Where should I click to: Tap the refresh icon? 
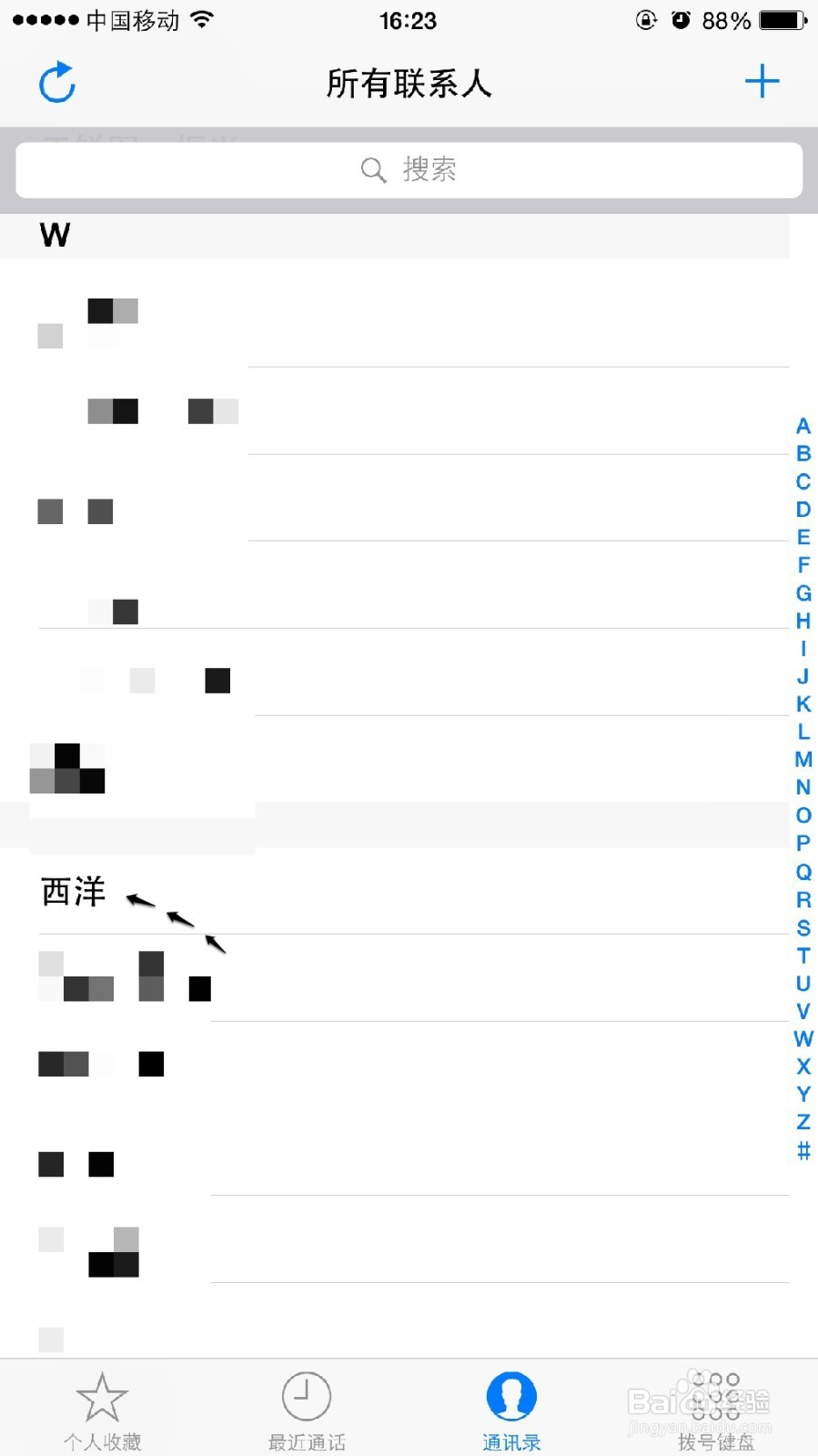56,83
